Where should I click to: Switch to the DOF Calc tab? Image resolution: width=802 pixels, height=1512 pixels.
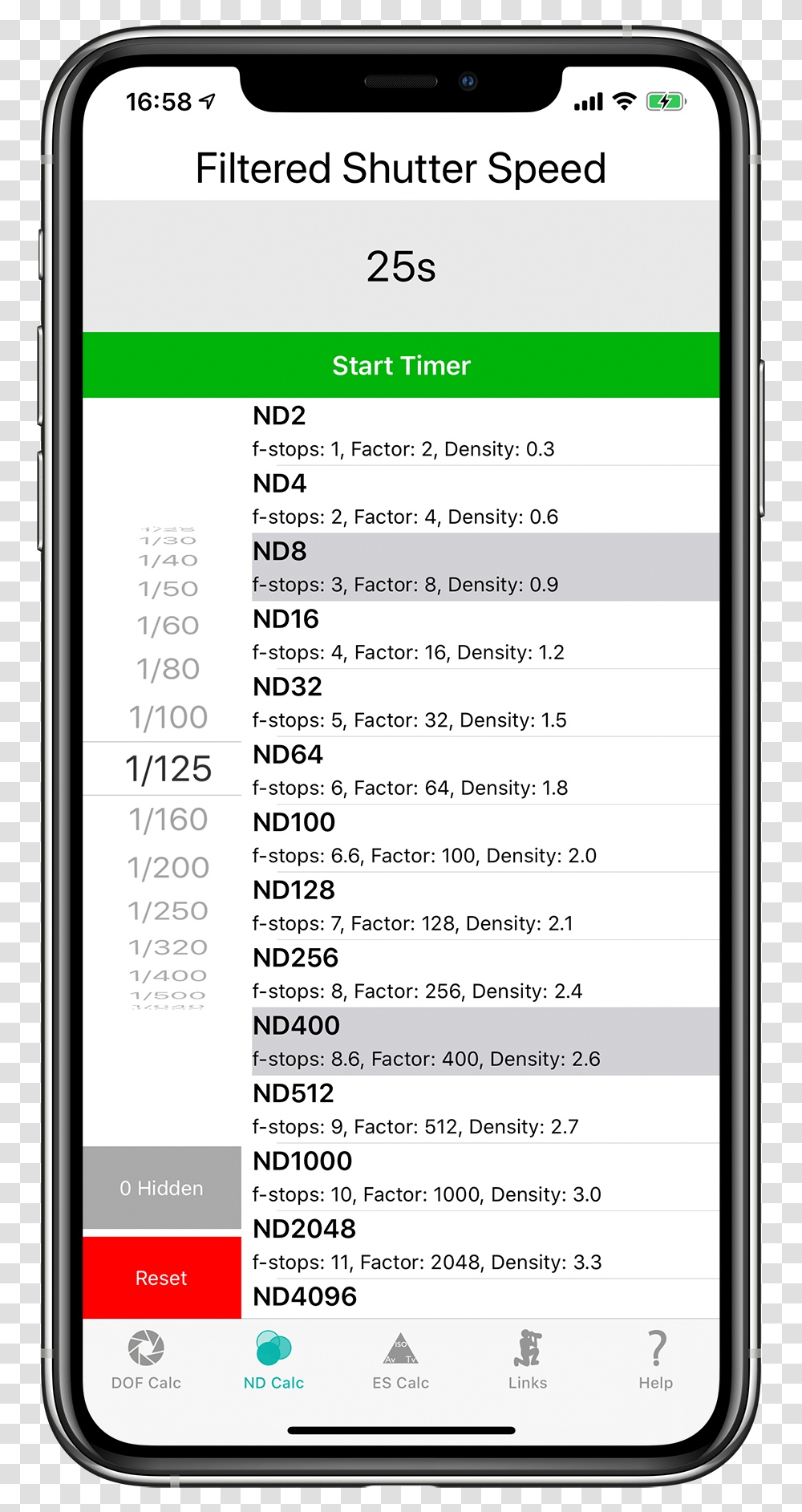[x=146, y=1360]
